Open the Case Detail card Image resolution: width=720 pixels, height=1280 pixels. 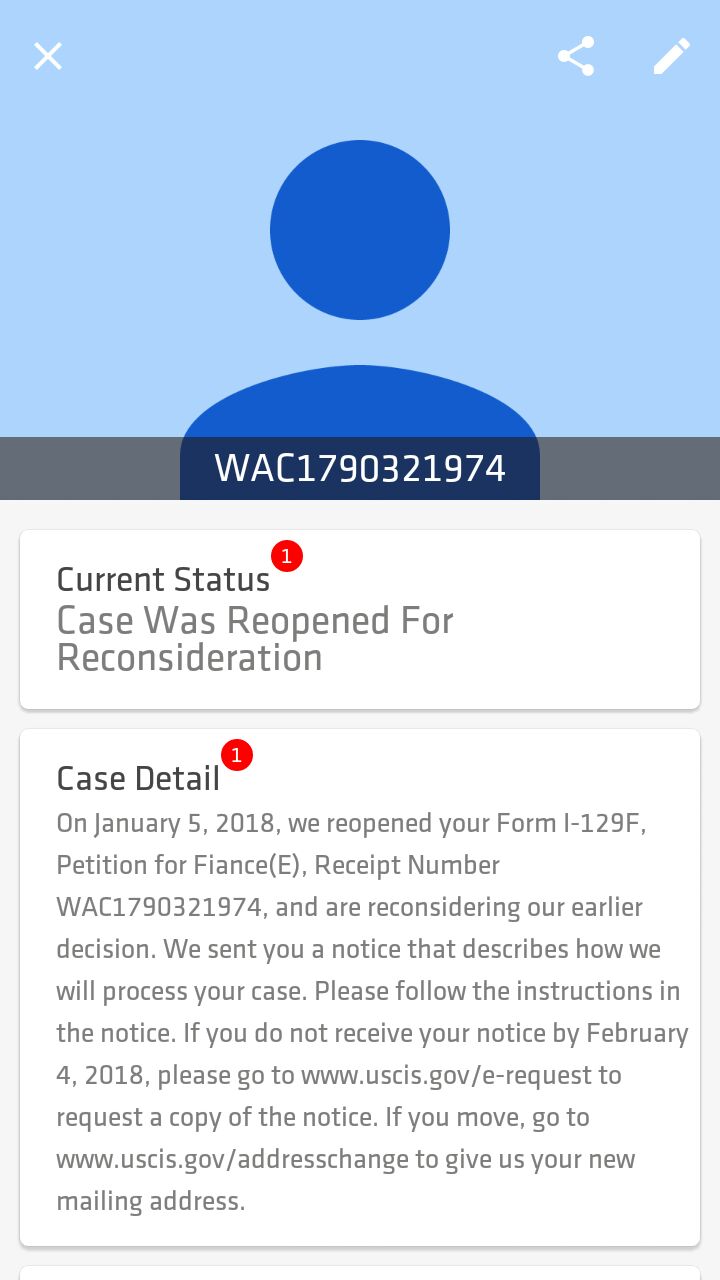click(360, 987)
